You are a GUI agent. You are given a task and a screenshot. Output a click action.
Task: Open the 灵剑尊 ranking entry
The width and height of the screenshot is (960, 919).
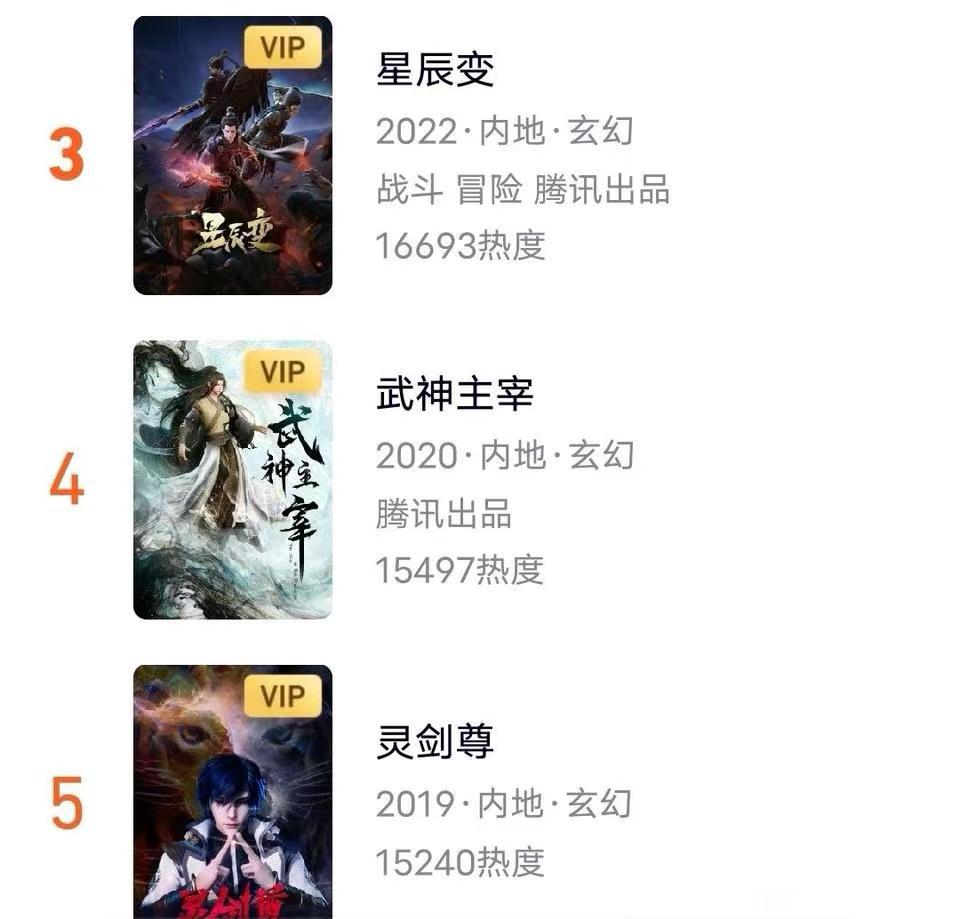click(435, 742)
